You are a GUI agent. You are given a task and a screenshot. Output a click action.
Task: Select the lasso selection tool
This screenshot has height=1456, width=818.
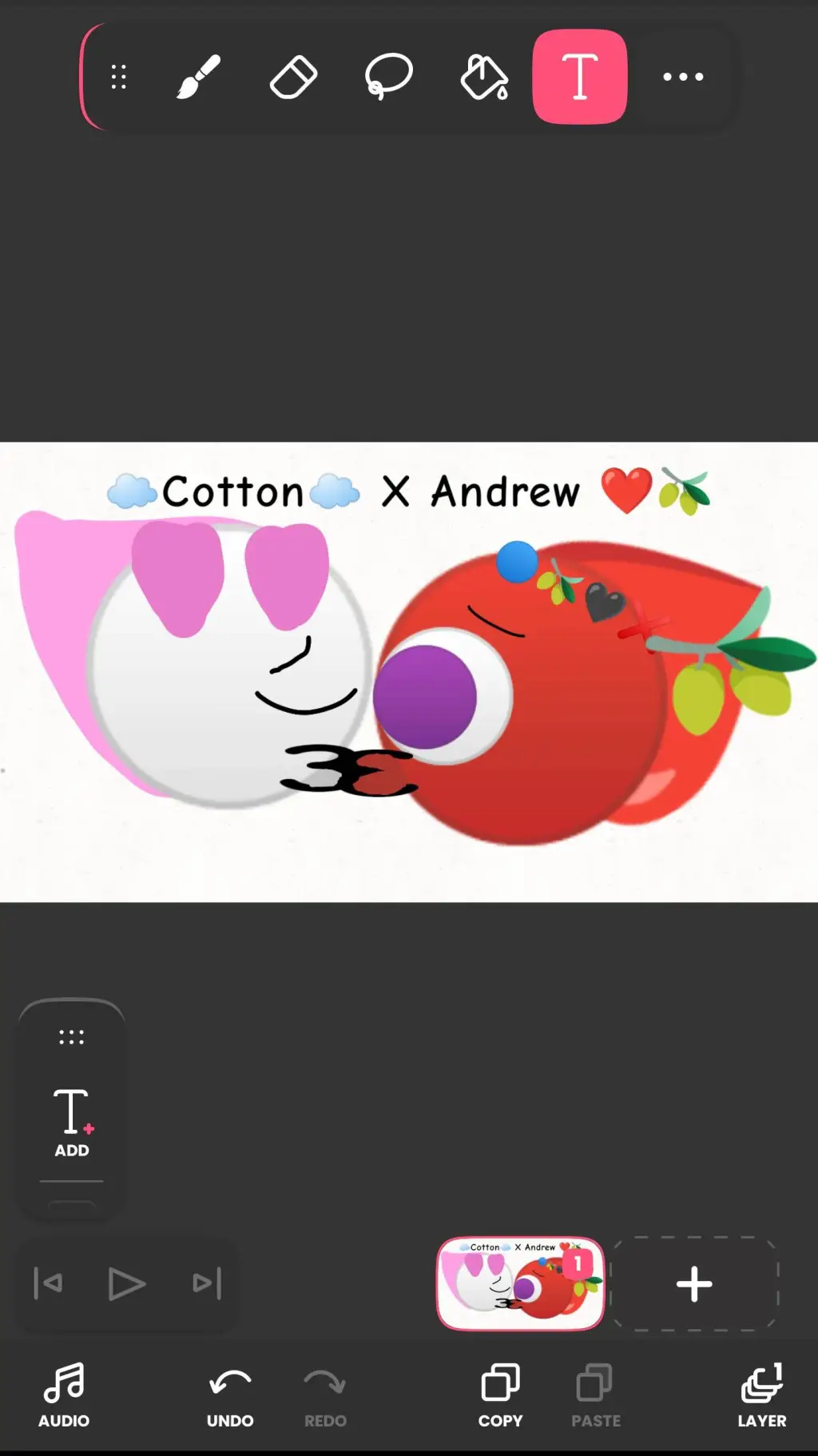[388, 78]
